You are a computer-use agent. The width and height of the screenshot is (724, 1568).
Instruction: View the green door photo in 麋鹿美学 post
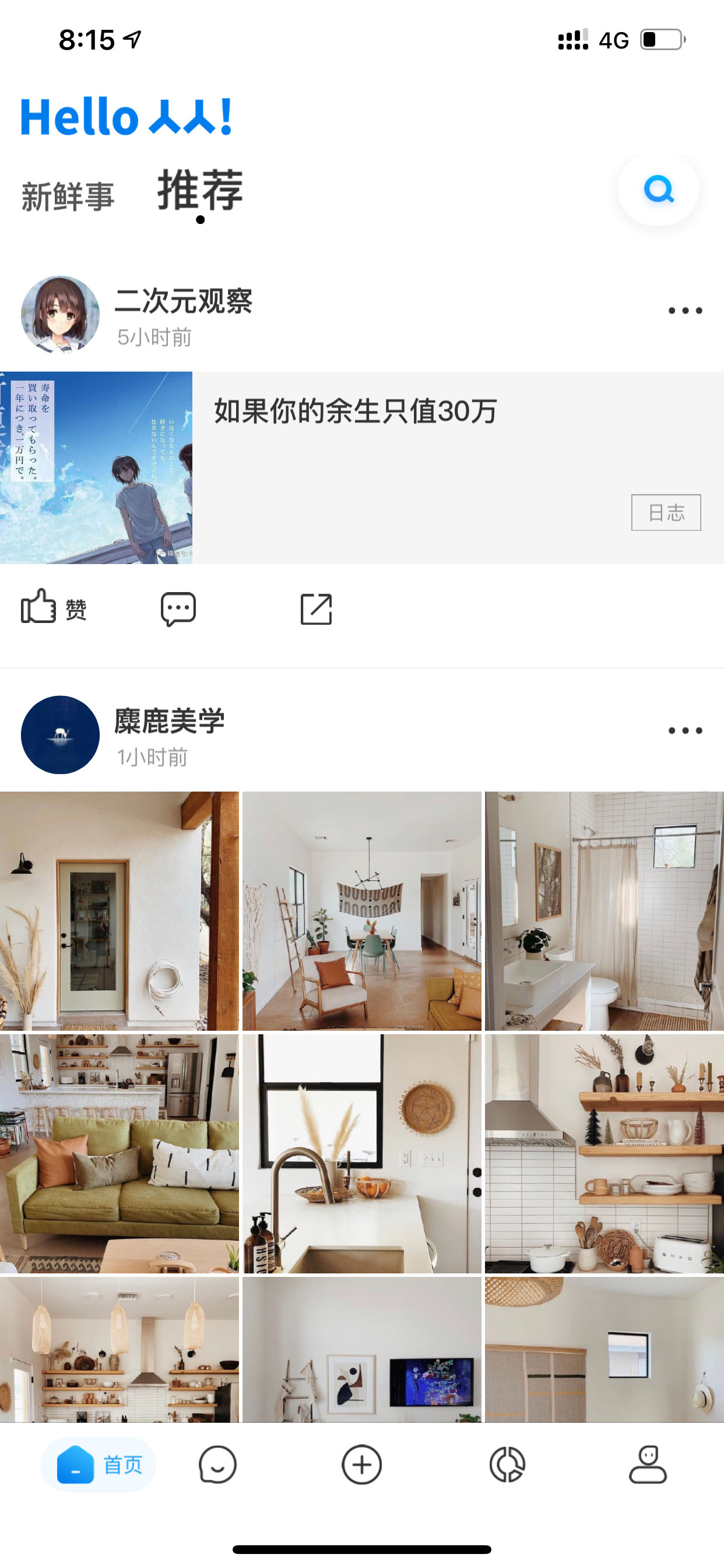click(x=120, y=911)
